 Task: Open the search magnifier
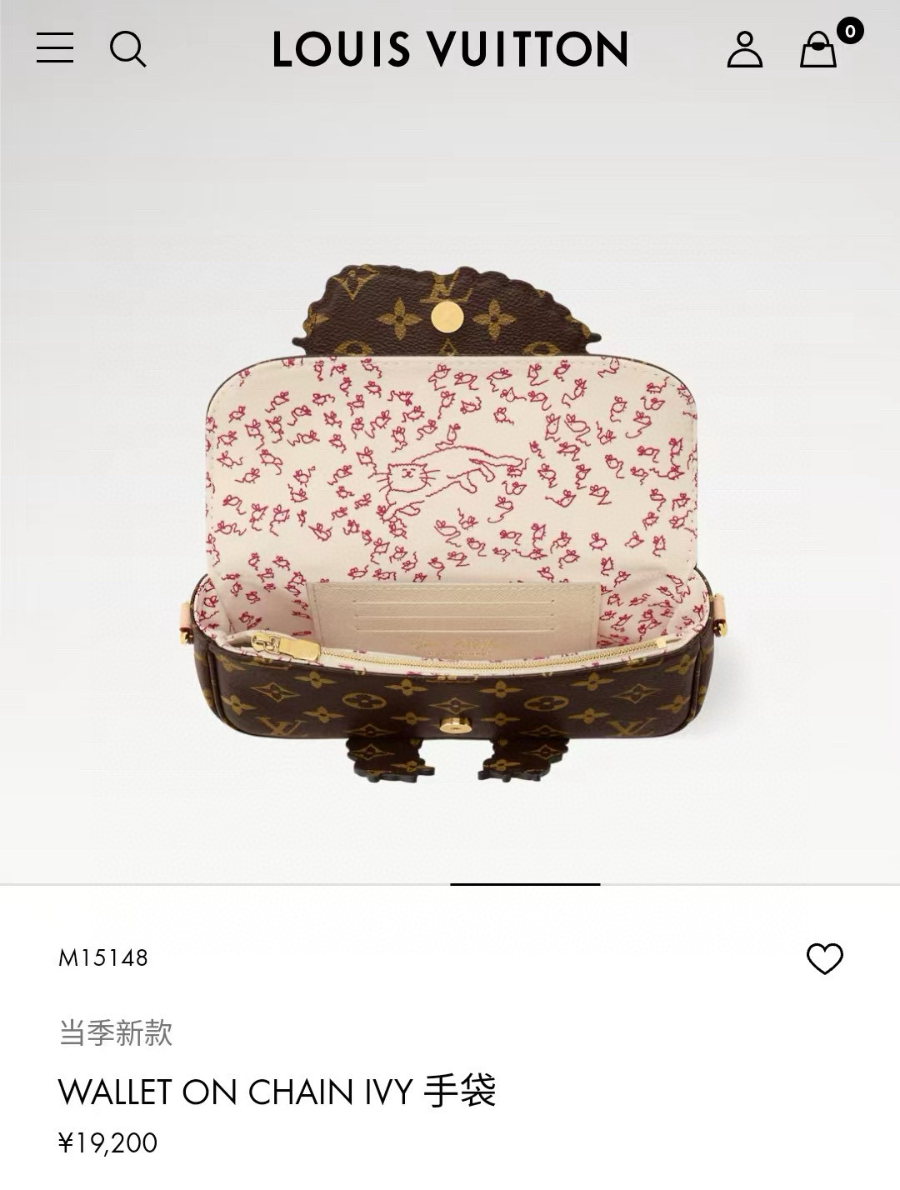pyautogui.click(x=128, y=48)
